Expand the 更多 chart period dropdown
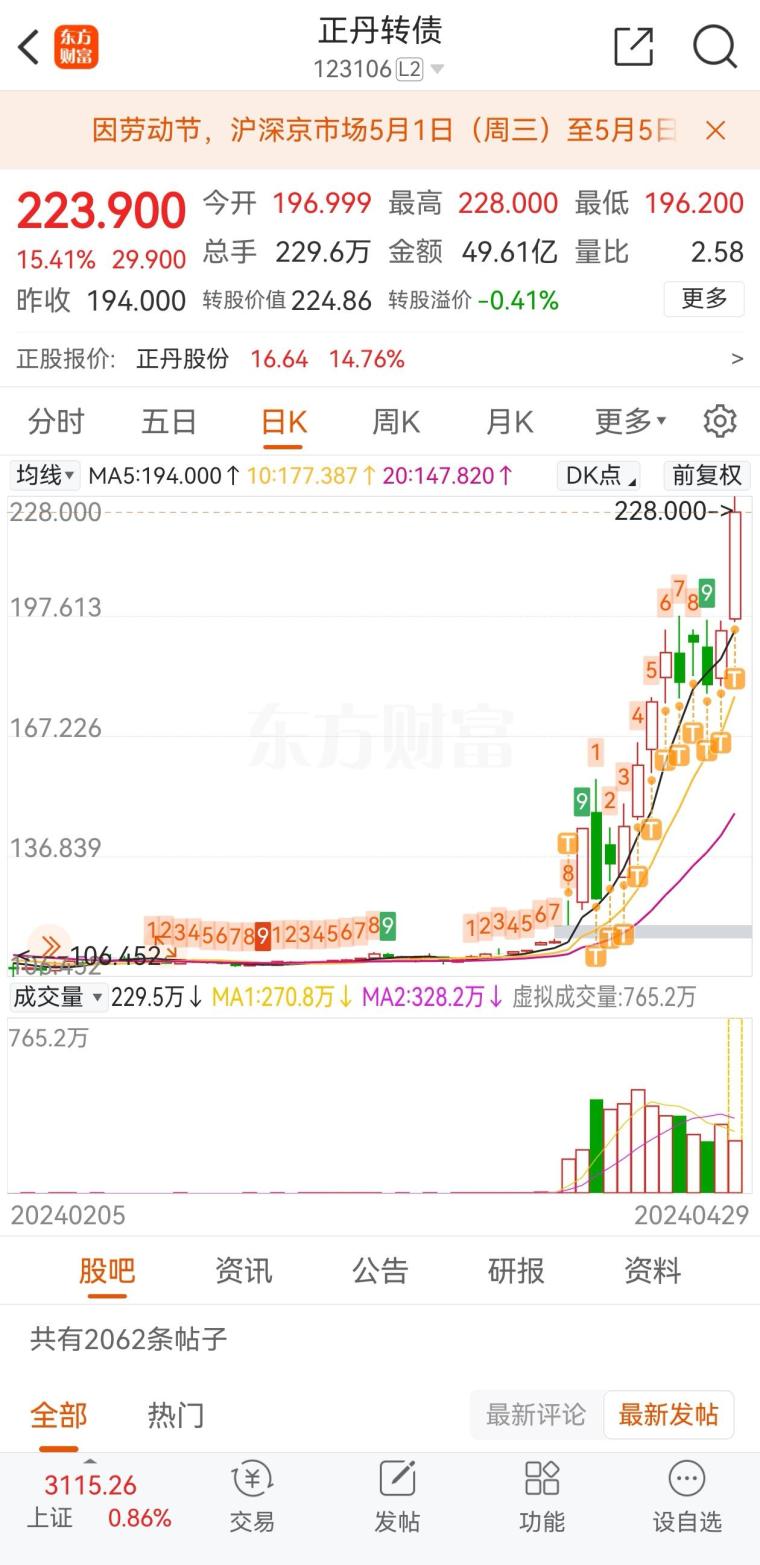 pos(630,422)
